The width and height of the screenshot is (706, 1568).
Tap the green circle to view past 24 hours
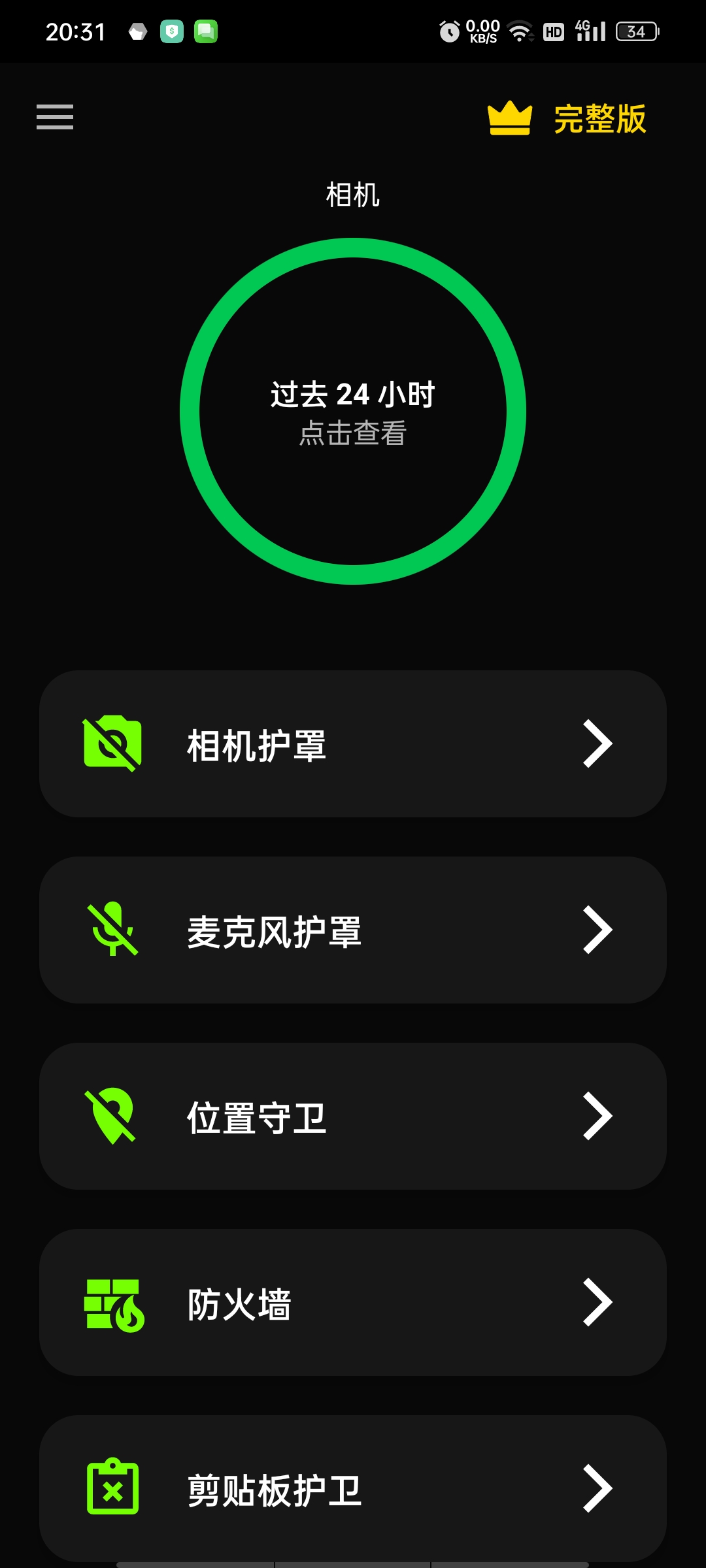pyautogui.click(x=353, y=411)
